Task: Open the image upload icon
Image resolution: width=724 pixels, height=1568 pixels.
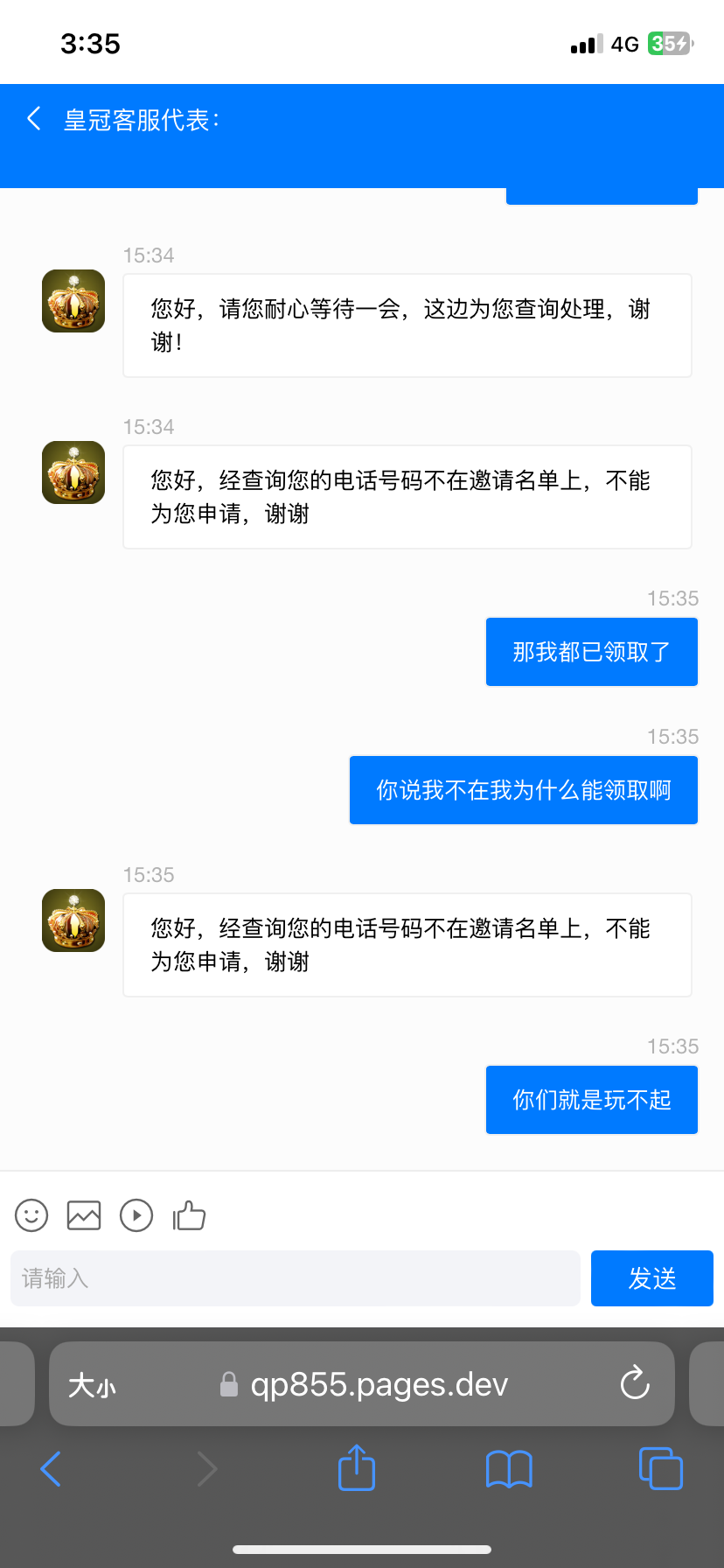Action: (84, 1215)
